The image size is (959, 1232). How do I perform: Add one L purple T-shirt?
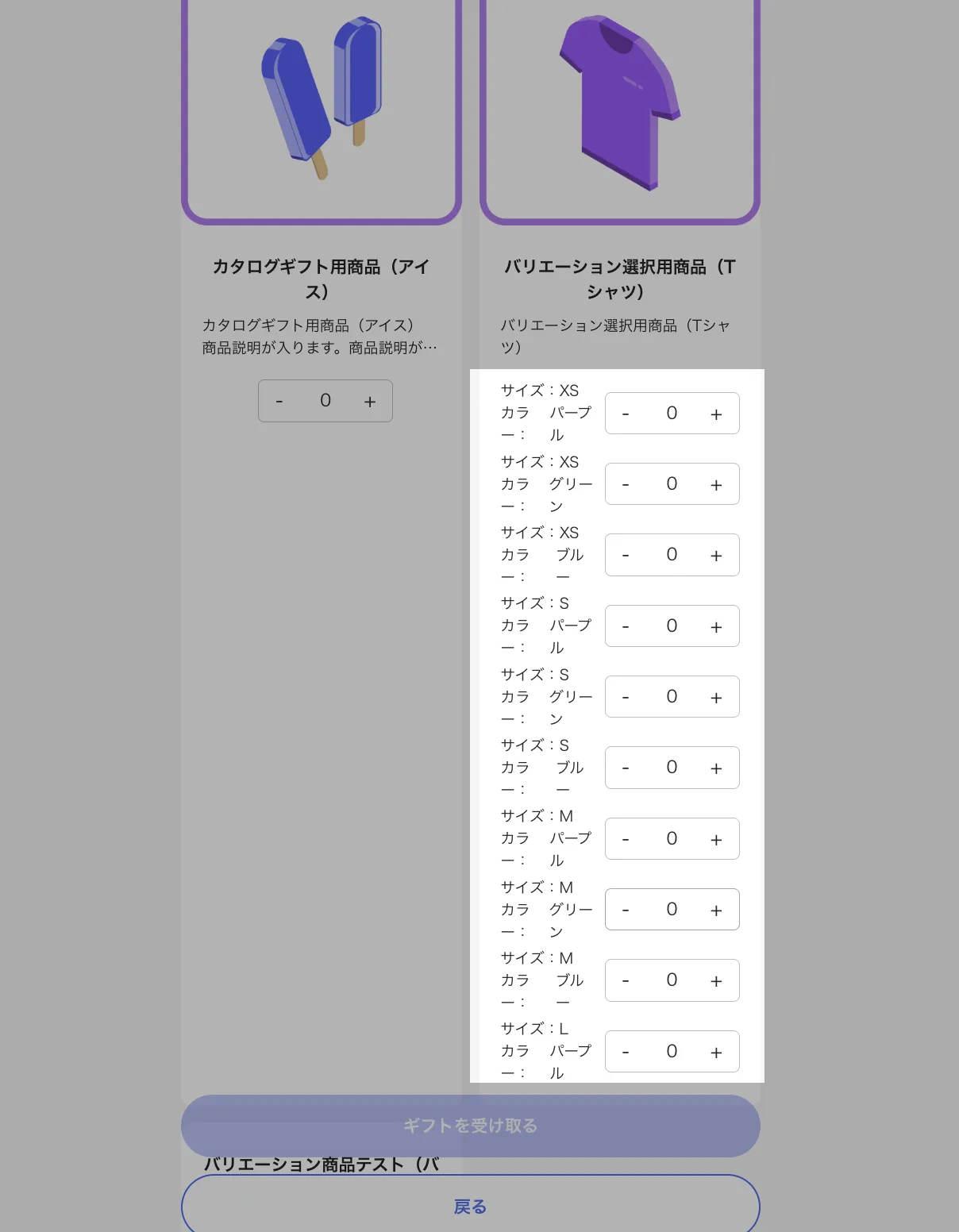point(716,1053)
